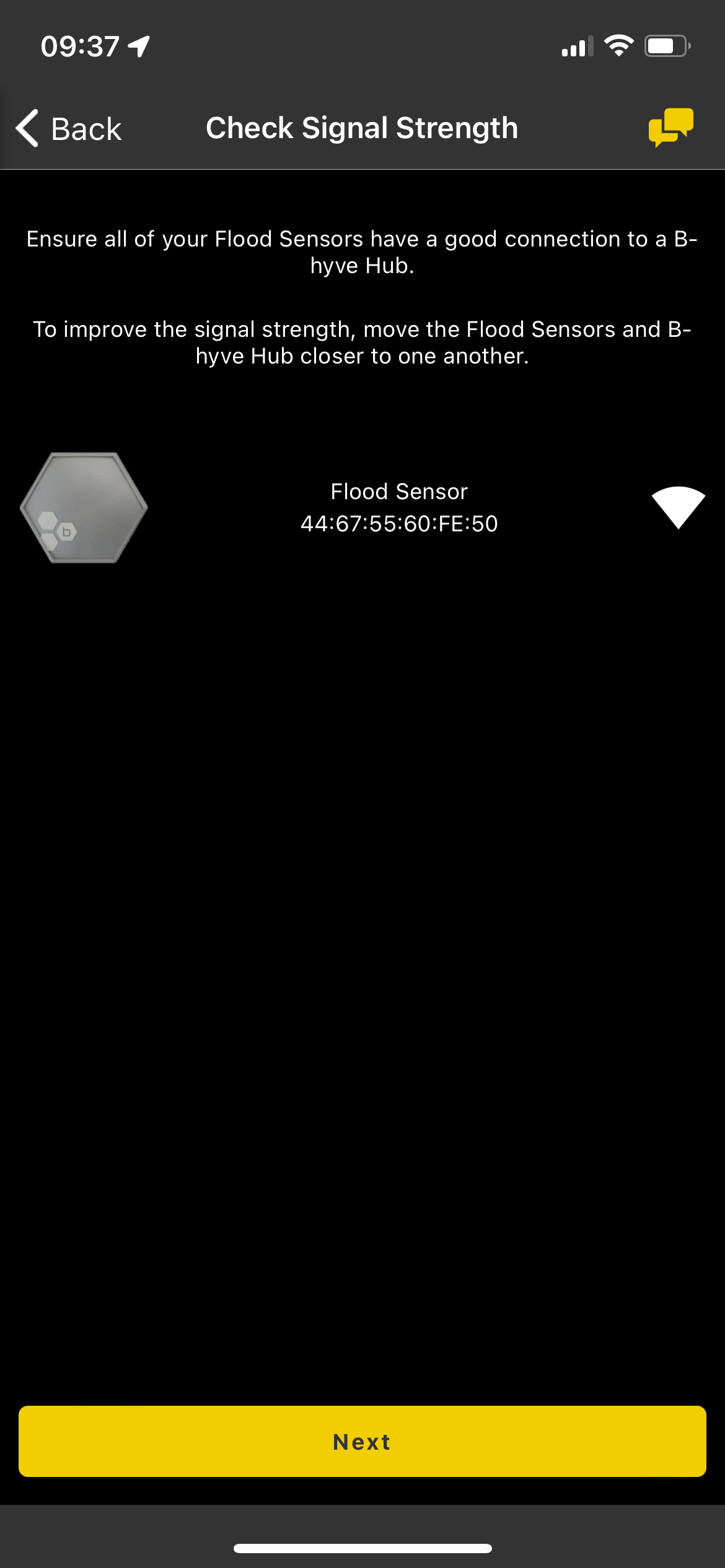The height and width of the screenshot is (1568, 725).
Task: Select Flood Sensor 44:67:55:60:FE:50 row
Action: [x=398, y=507]
